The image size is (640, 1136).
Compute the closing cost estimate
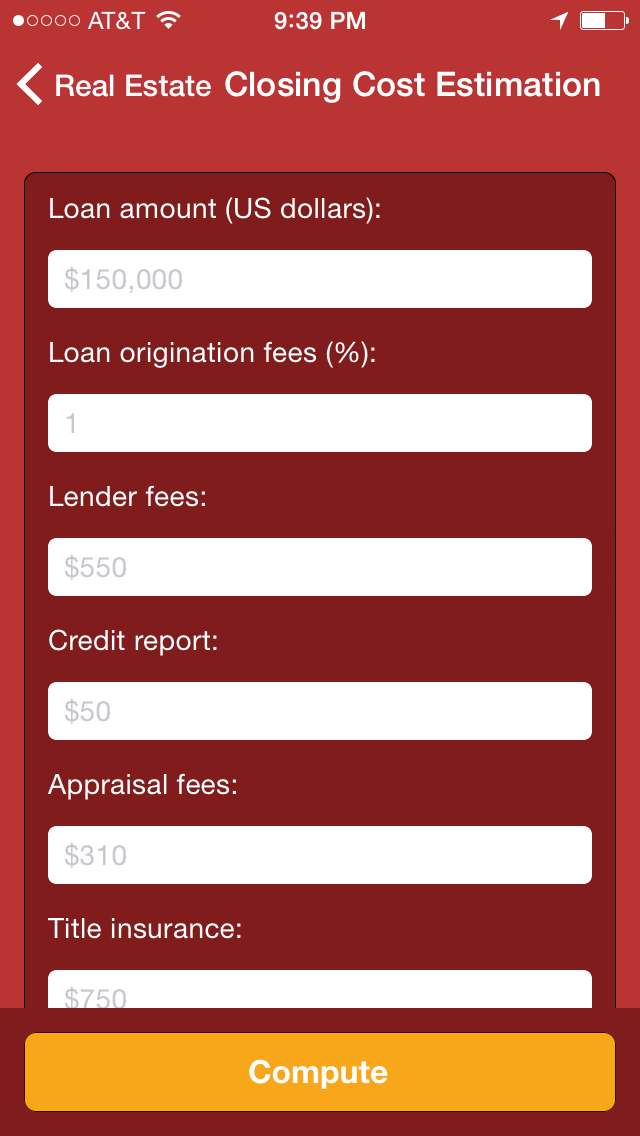tap(320, 1072)
